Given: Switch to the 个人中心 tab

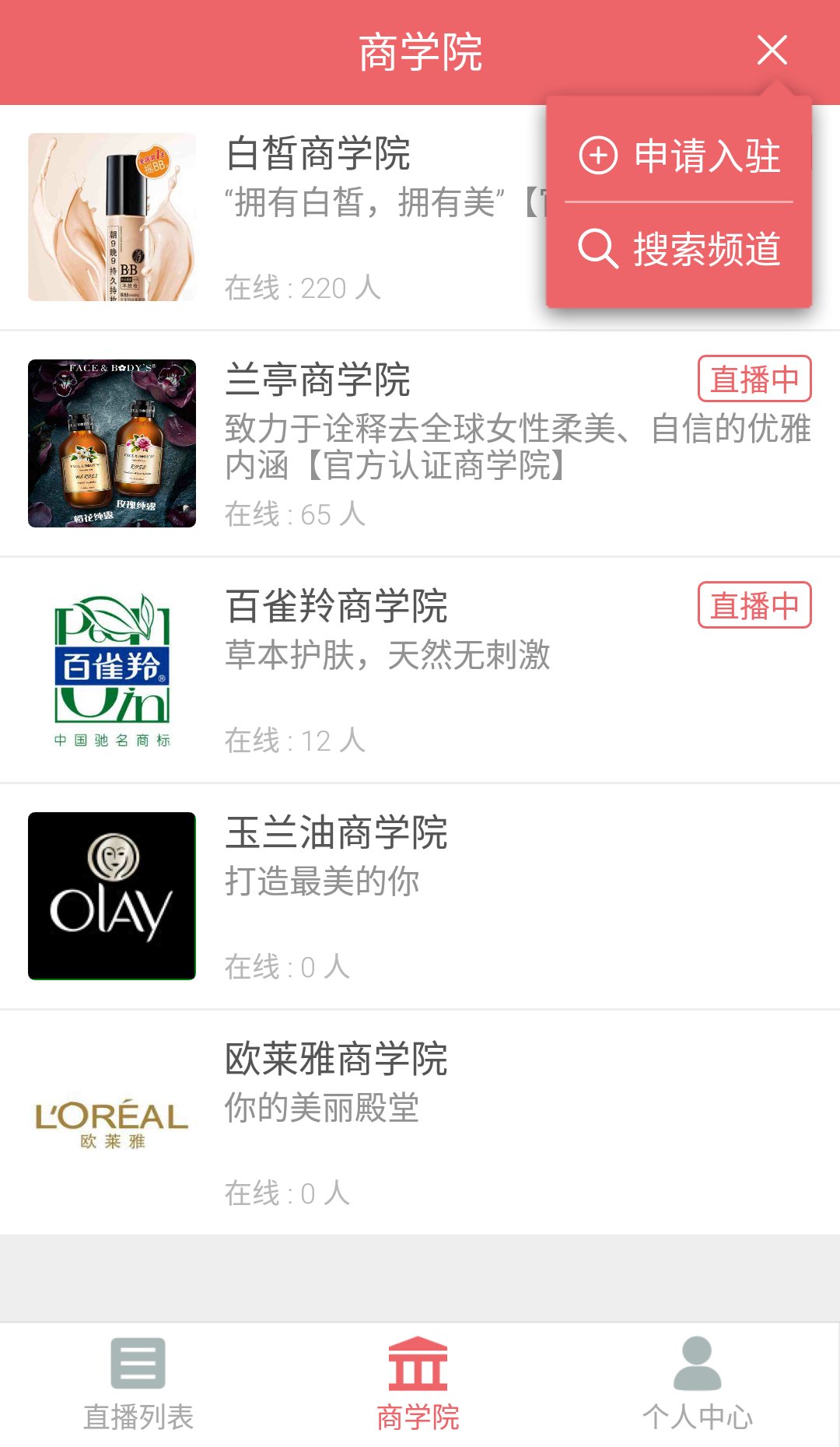Looking at the screenshot, I should (x=698, y=1393).
